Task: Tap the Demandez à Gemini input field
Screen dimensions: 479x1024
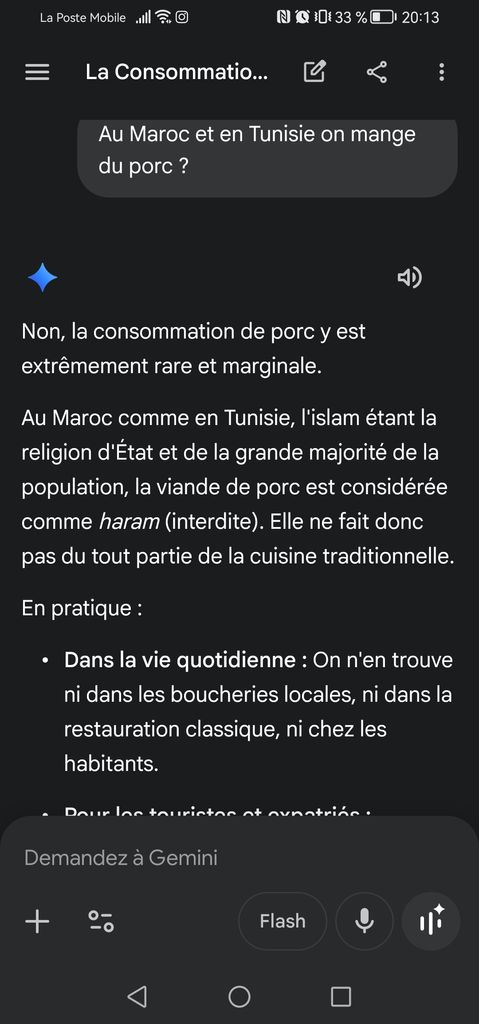Action: point(239,857)
